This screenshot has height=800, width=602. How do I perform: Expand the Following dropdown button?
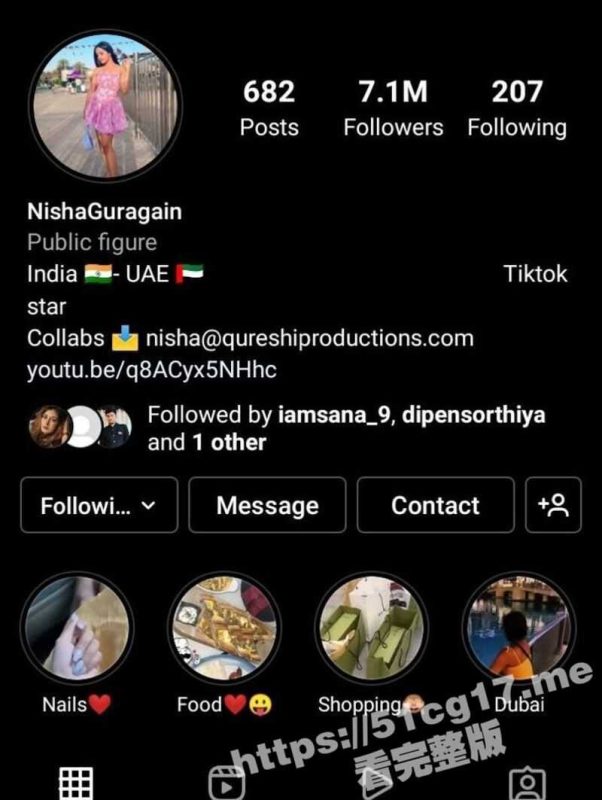pos(99,505)
